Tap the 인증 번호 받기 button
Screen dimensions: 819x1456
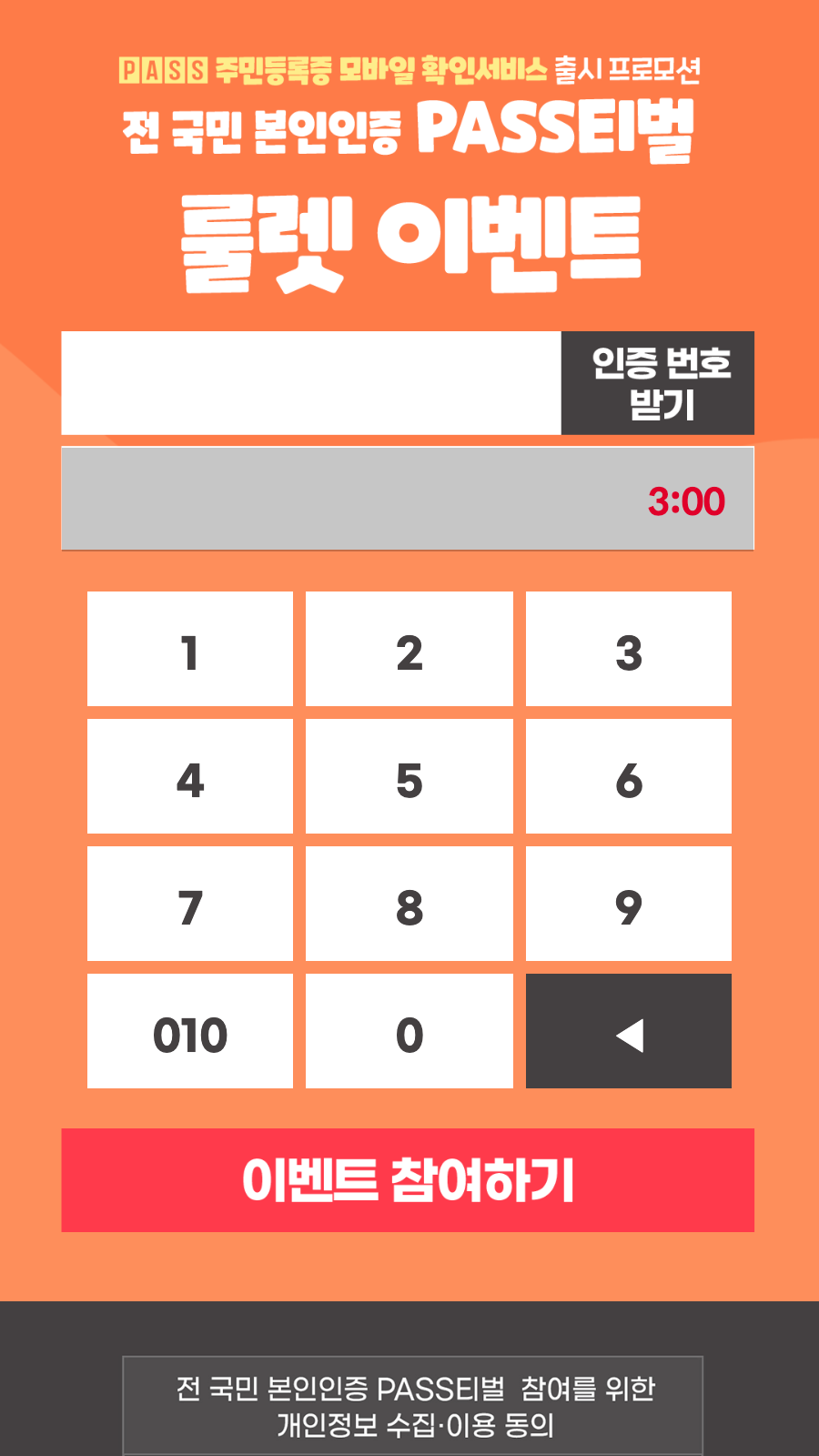click(x=658, y=383)
